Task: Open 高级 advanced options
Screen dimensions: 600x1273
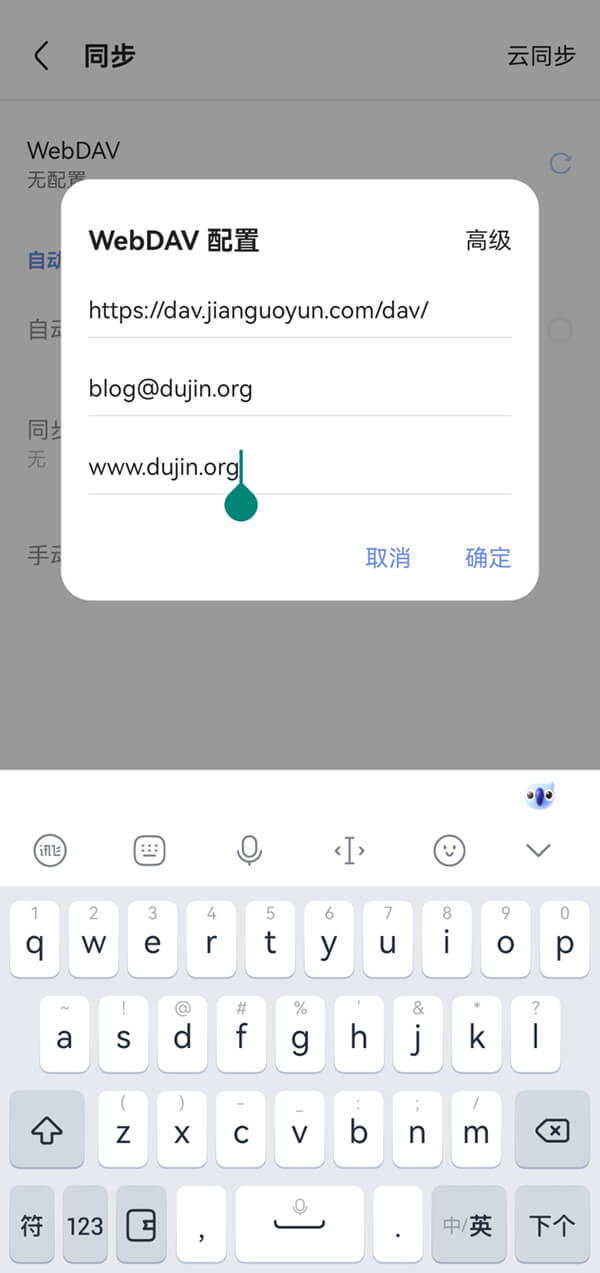Action: tap(488, 240)
